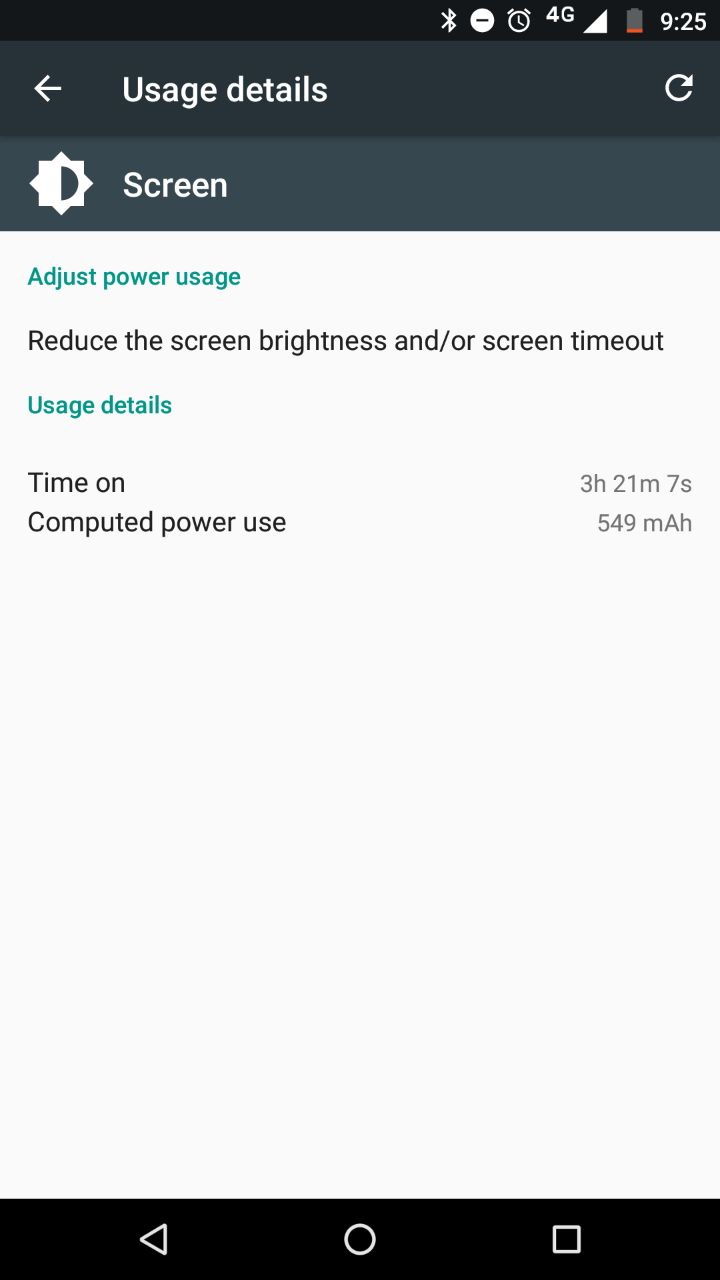Open screen brightness and timeout settings

(x=360, y=341)
